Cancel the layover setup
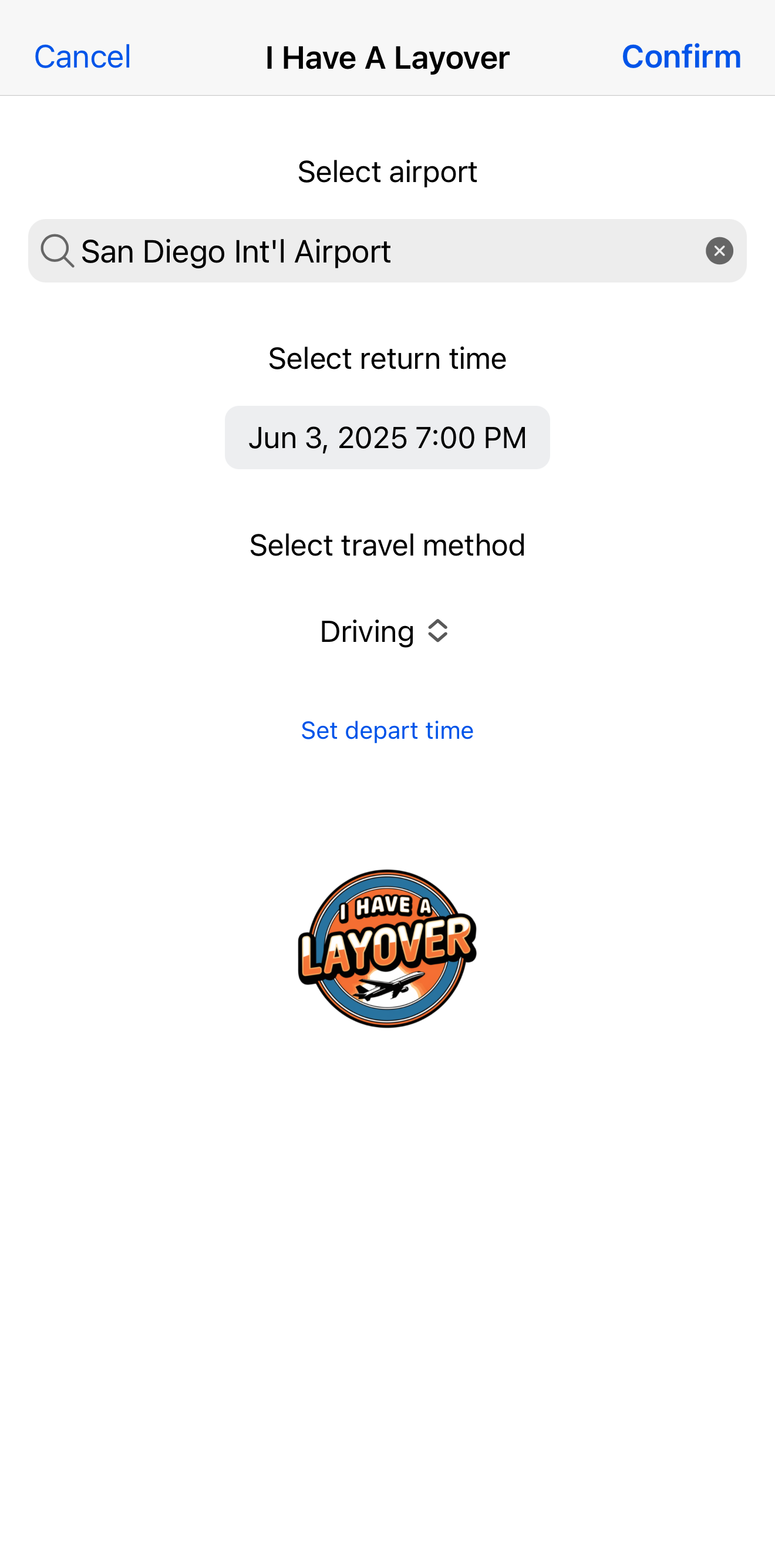The height and width of the screenshot is (1568, 775). pyautogui.click(x=82, y=56)
